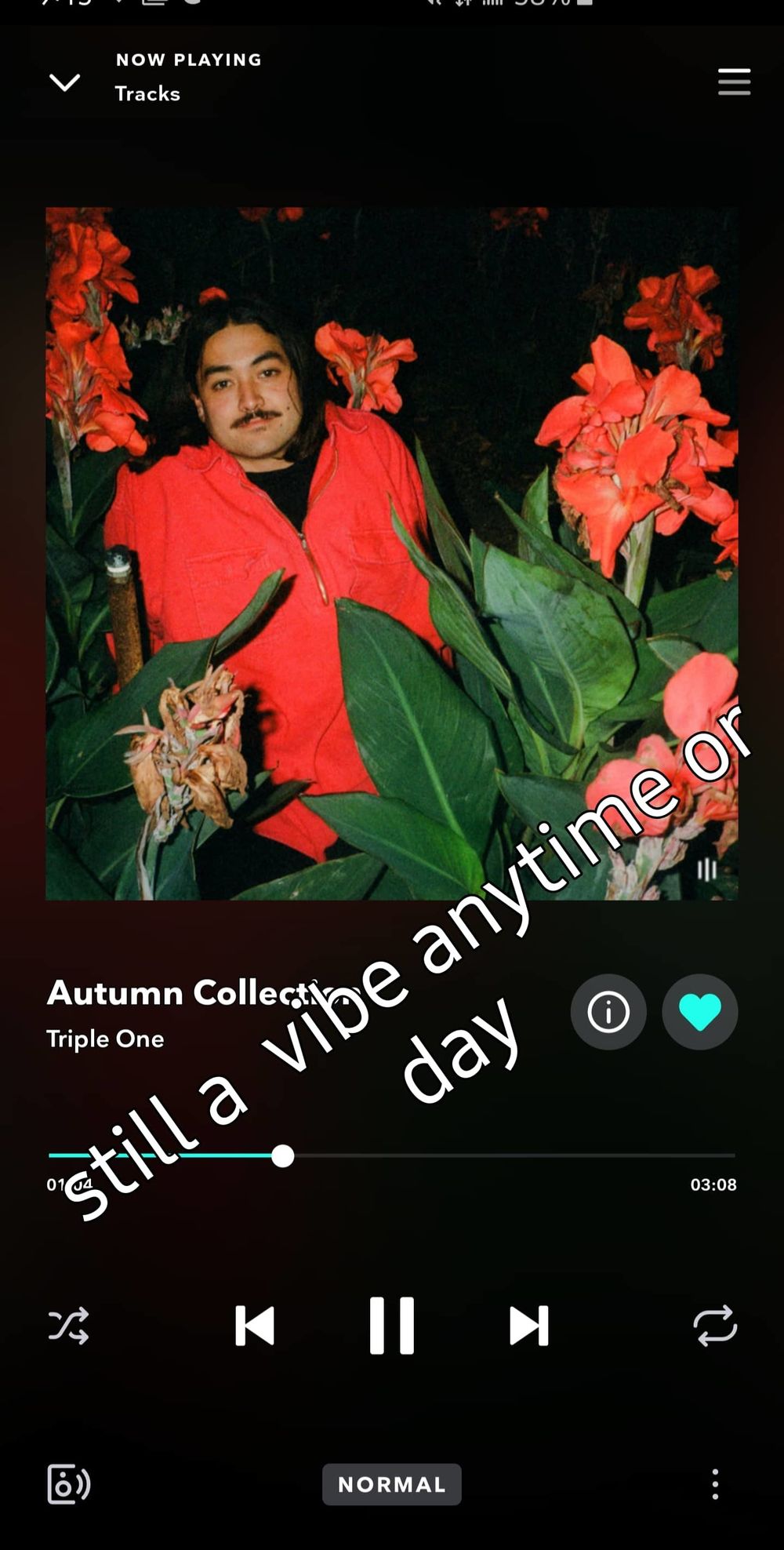
Task: Open the Triple One artist page
Action: pos(105,1039)
